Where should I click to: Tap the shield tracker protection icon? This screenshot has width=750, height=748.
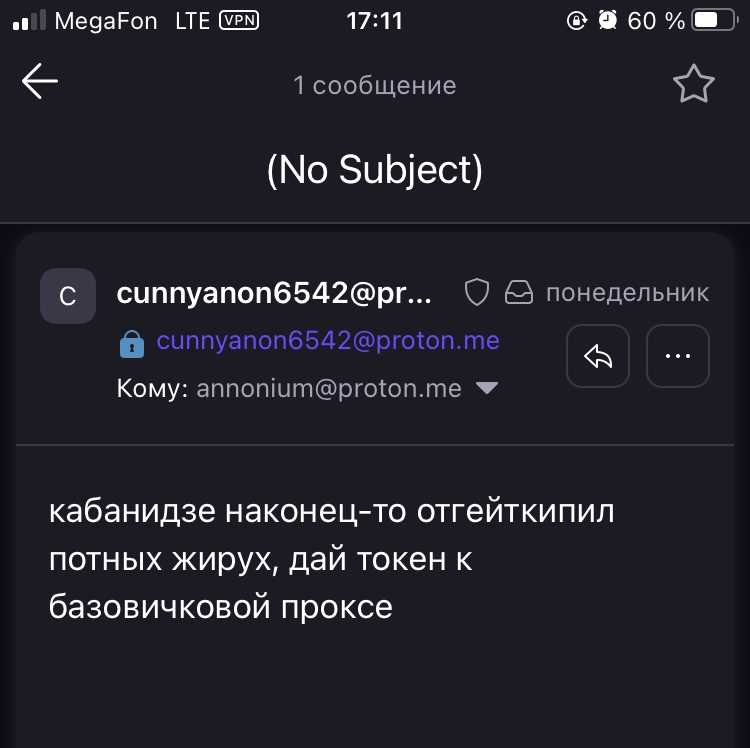[478, 293]
